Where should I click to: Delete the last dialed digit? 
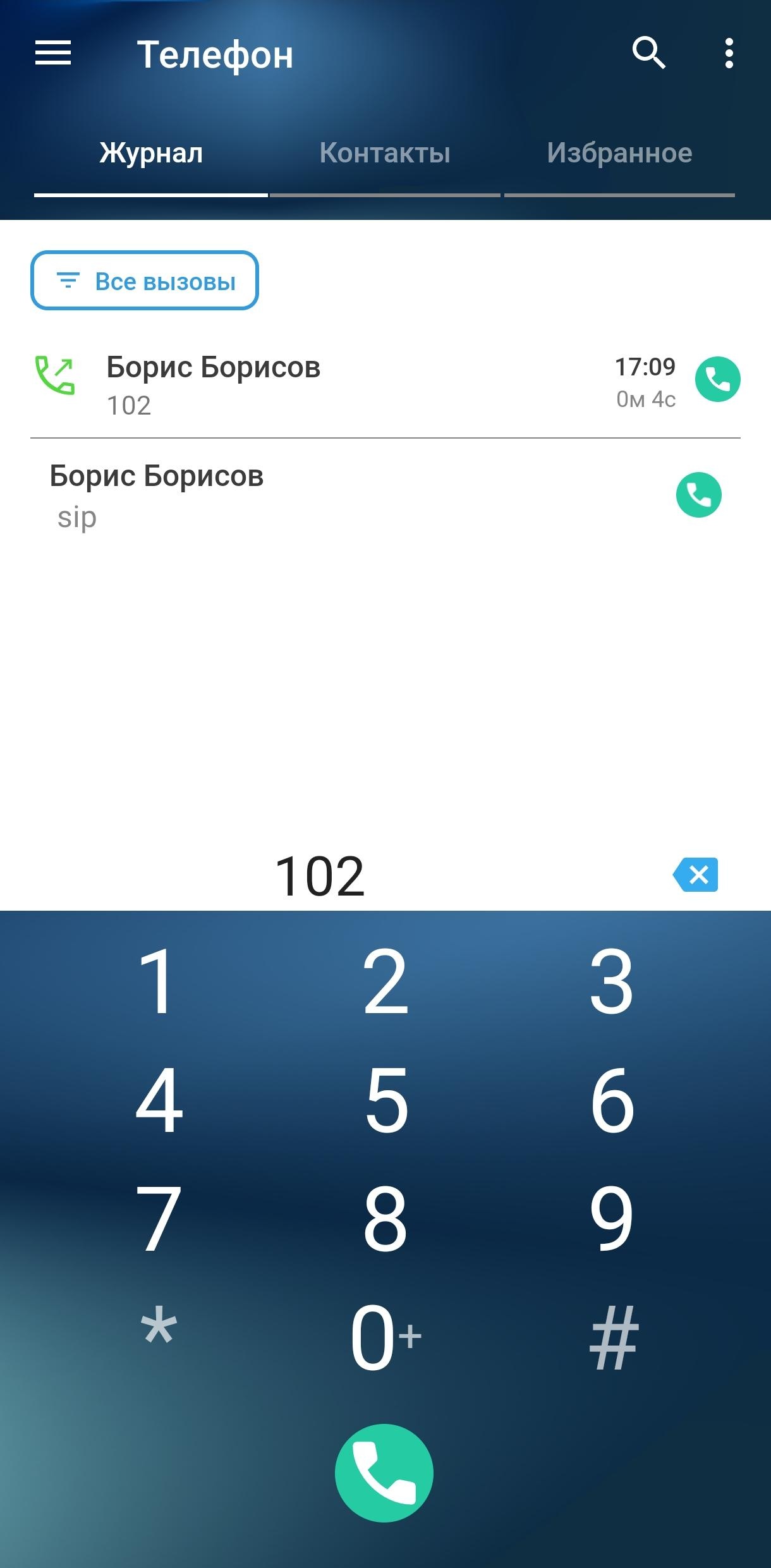click(x=696, y=875)
